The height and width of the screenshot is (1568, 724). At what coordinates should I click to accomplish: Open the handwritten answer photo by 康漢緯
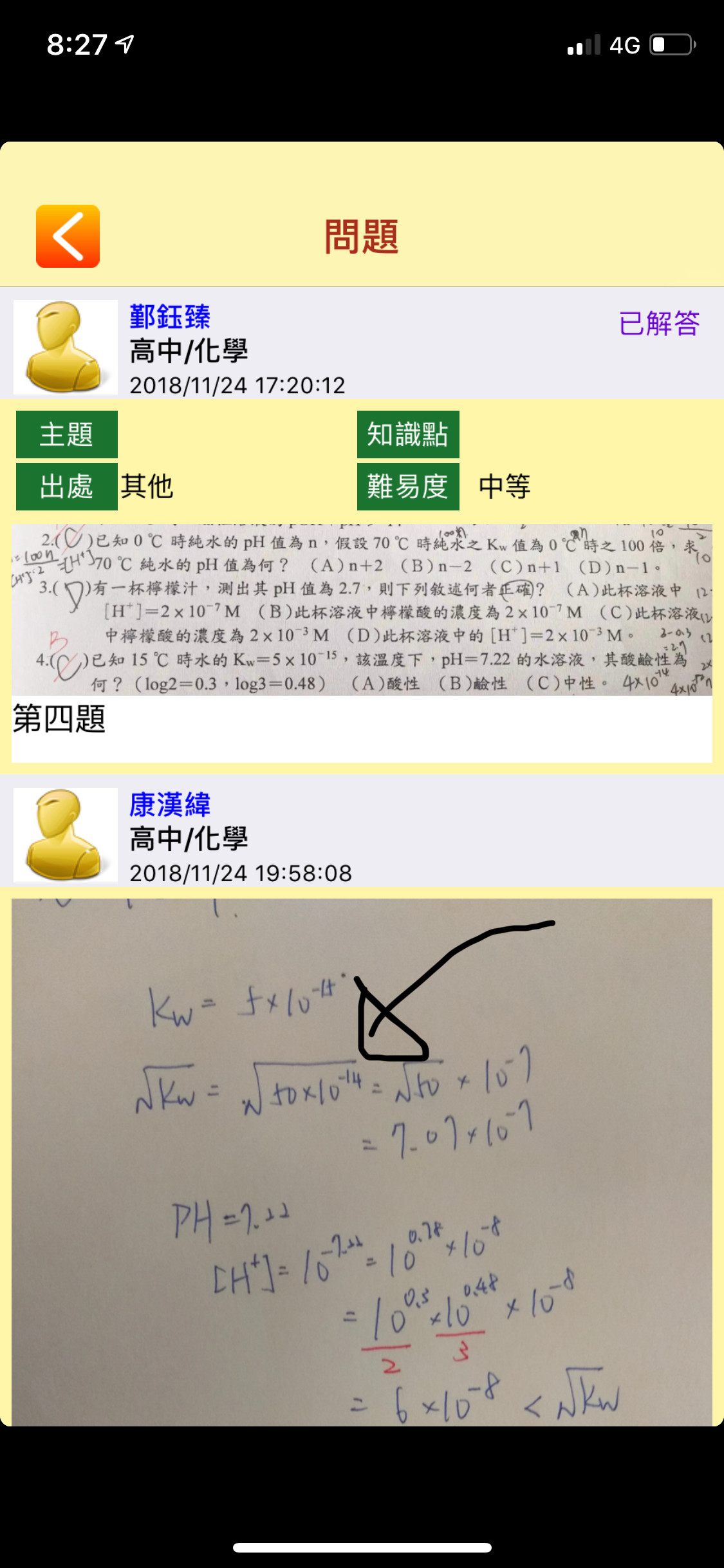362,1161
